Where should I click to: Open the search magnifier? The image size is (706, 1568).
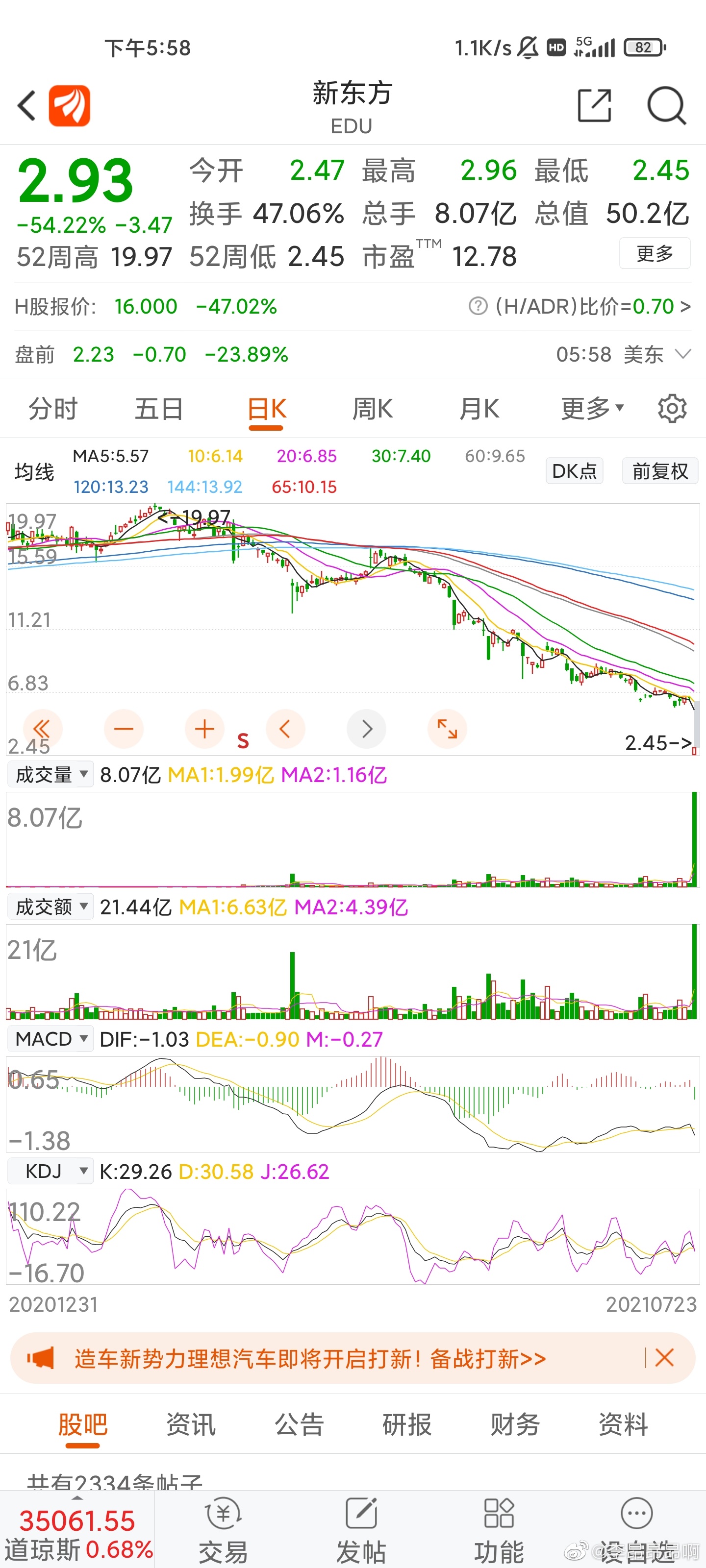[666, 106]
